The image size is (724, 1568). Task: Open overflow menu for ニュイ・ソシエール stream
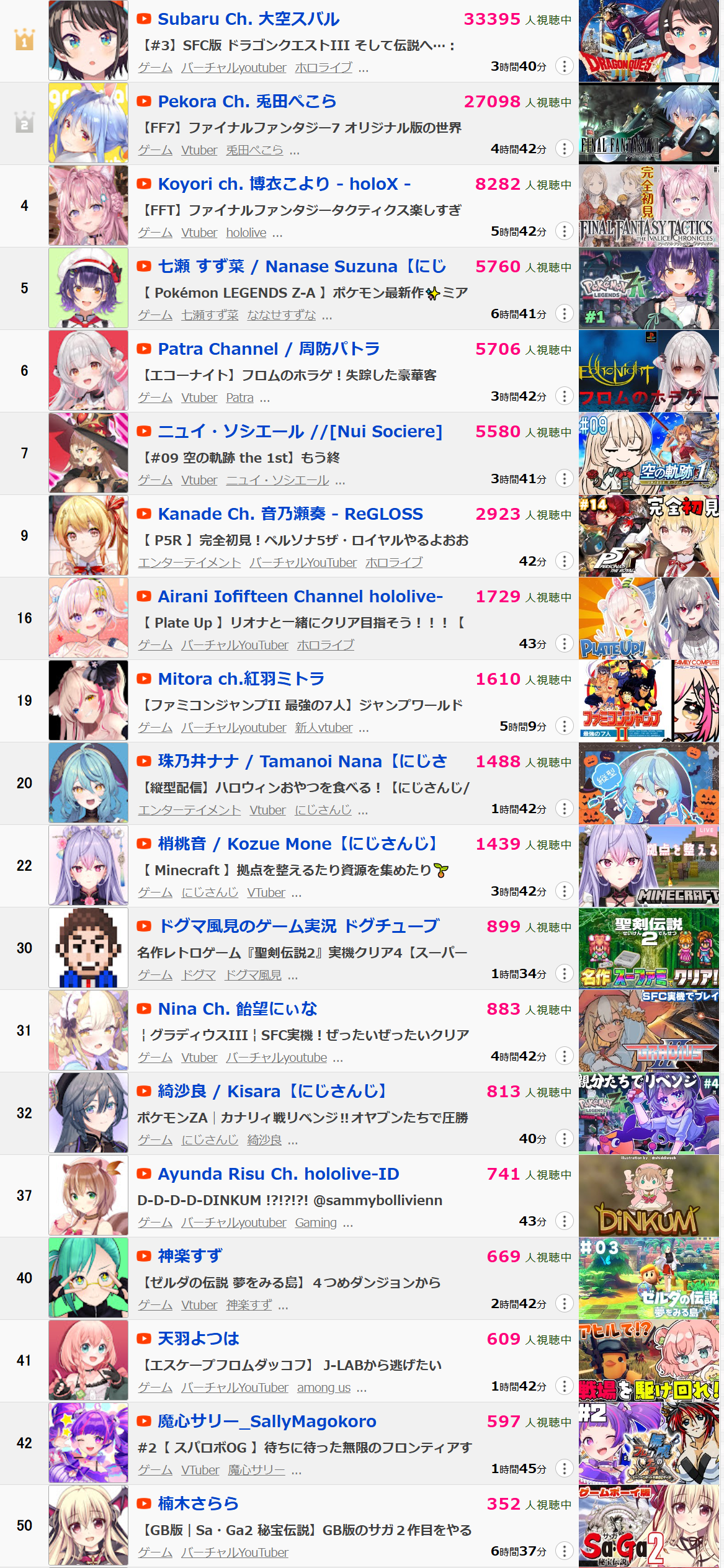pos(564,479)
